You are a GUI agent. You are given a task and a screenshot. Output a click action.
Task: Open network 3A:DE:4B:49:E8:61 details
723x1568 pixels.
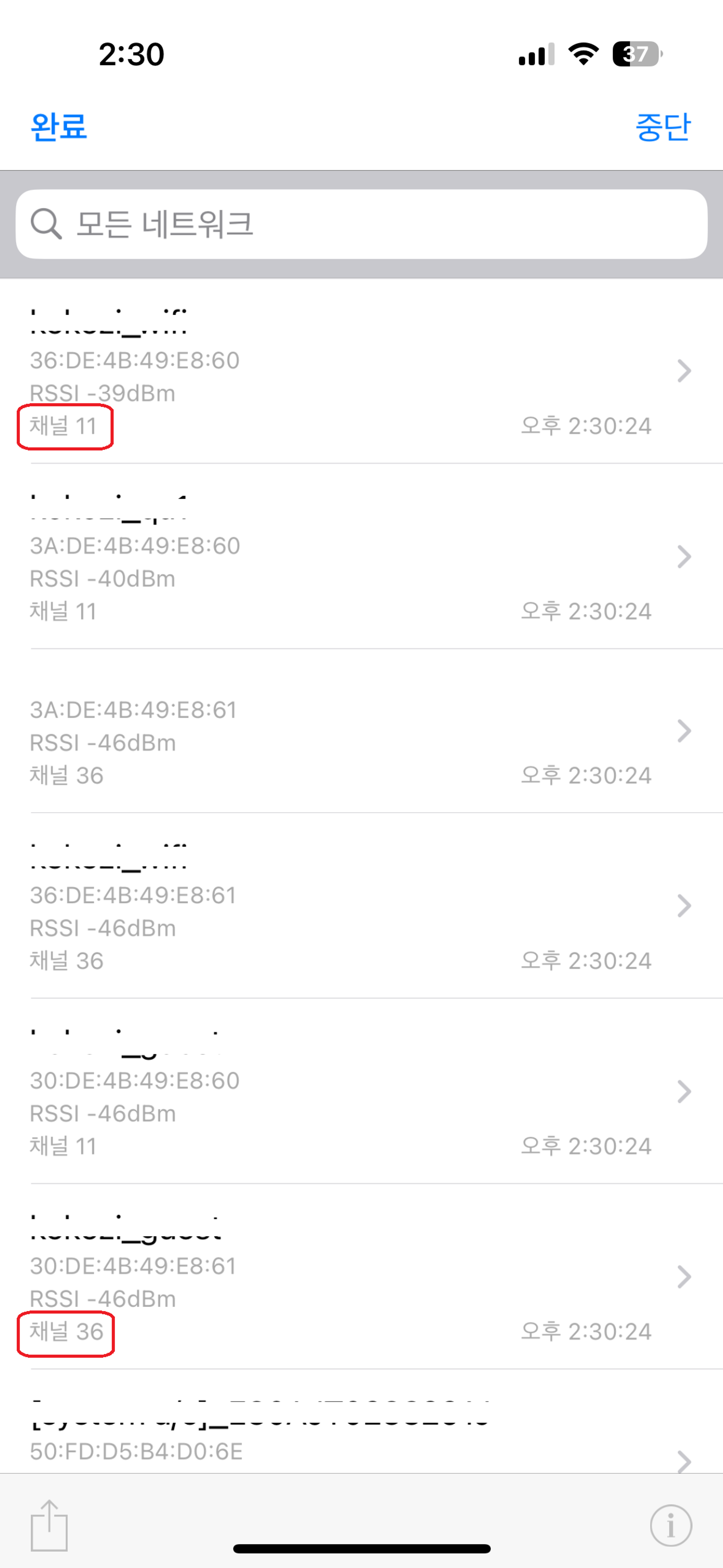(361, 731)
